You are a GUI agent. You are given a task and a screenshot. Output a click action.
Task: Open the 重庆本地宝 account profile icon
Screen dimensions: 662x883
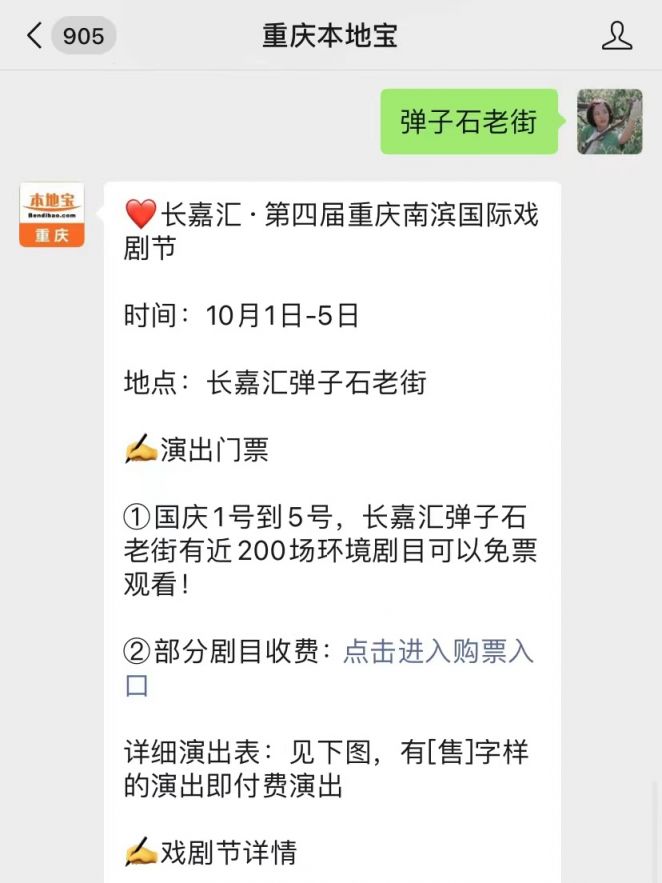[x=617, y=36]
